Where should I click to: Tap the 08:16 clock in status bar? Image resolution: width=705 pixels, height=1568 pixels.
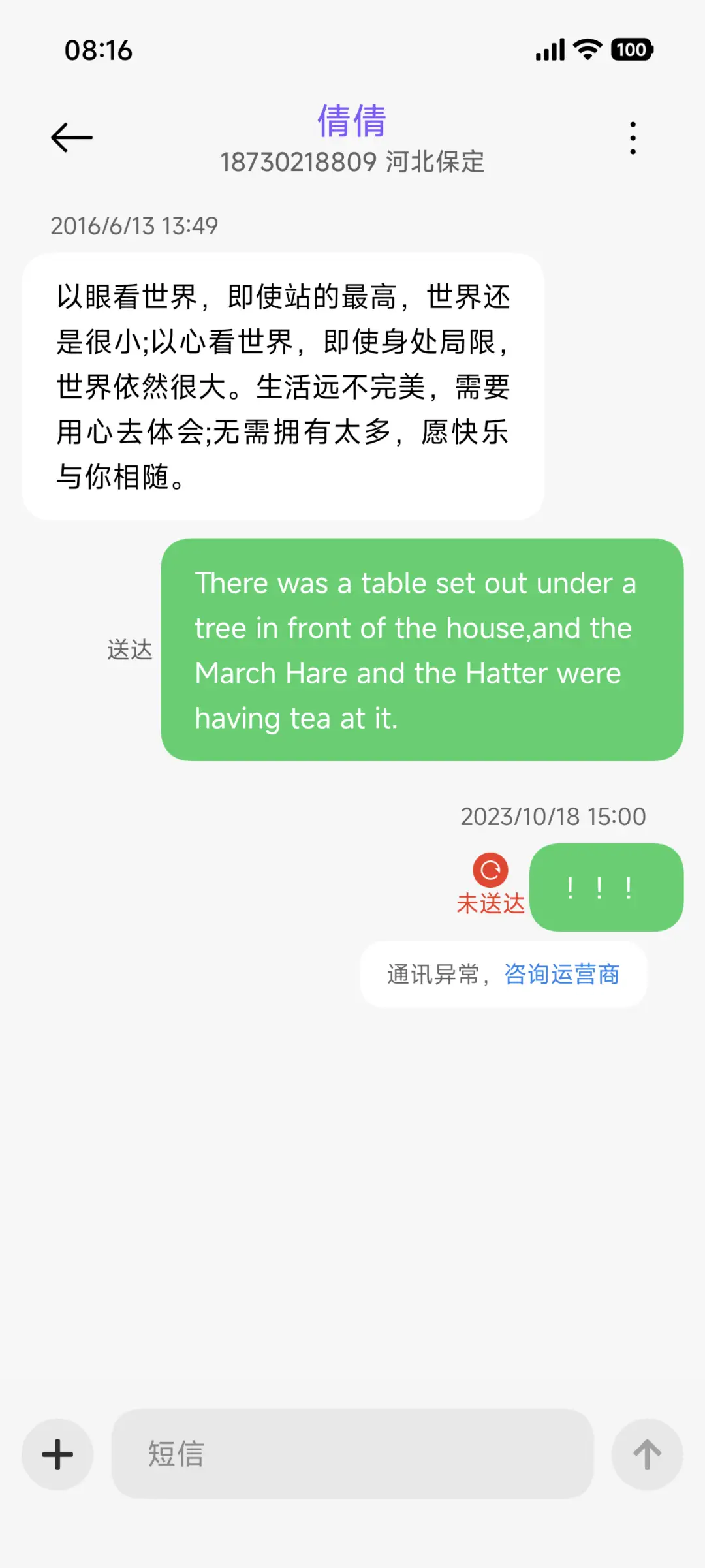pyautogui.click(x=99, y=50)
